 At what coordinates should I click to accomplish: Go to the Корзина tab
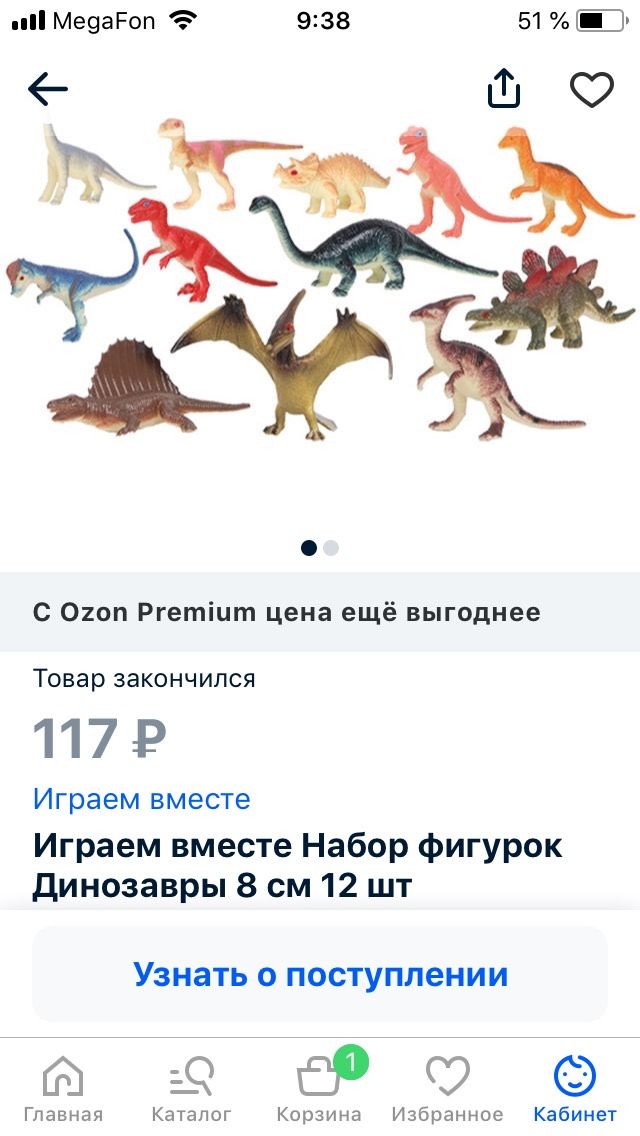(x=319, y=1090)
